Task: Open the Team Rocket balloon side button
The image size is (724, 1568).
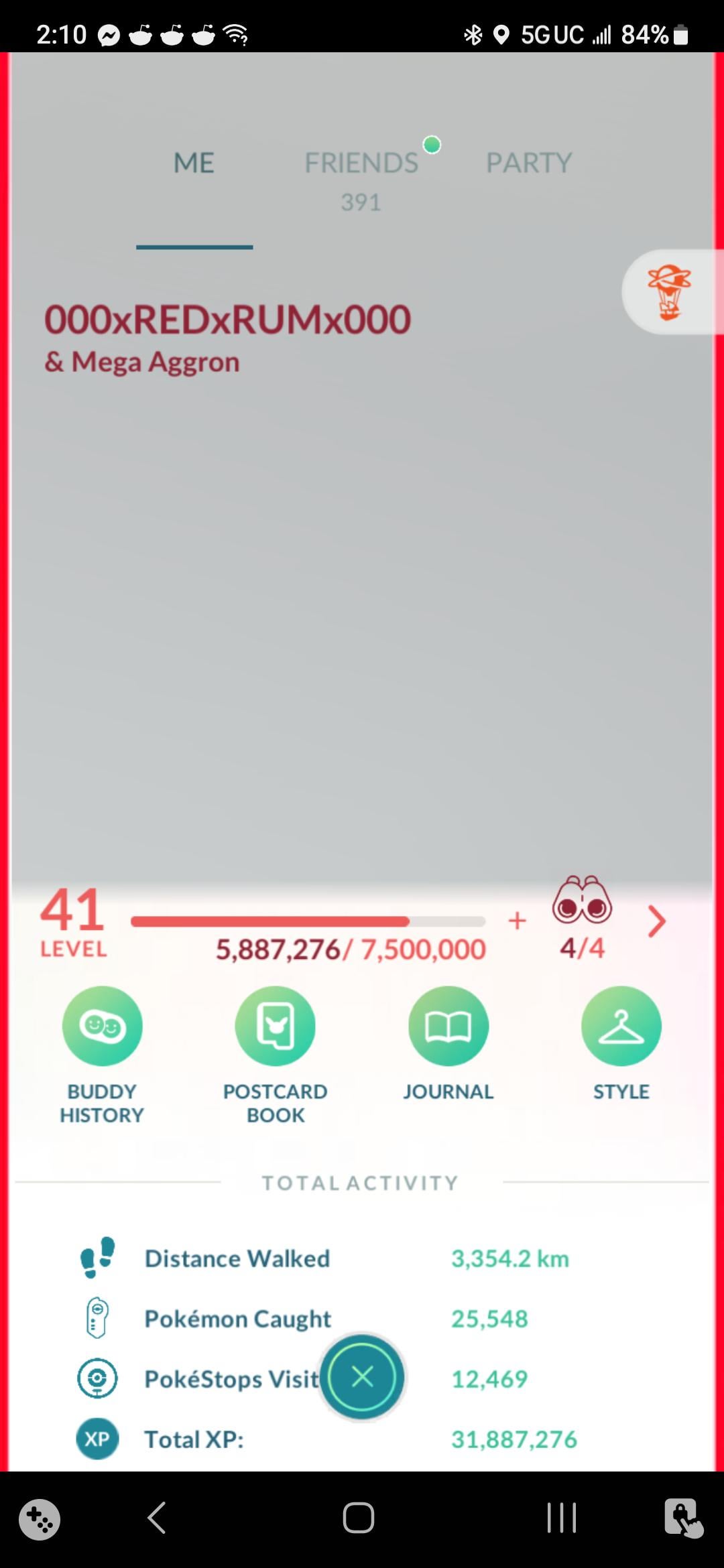Action: click(x=669, y=292)
